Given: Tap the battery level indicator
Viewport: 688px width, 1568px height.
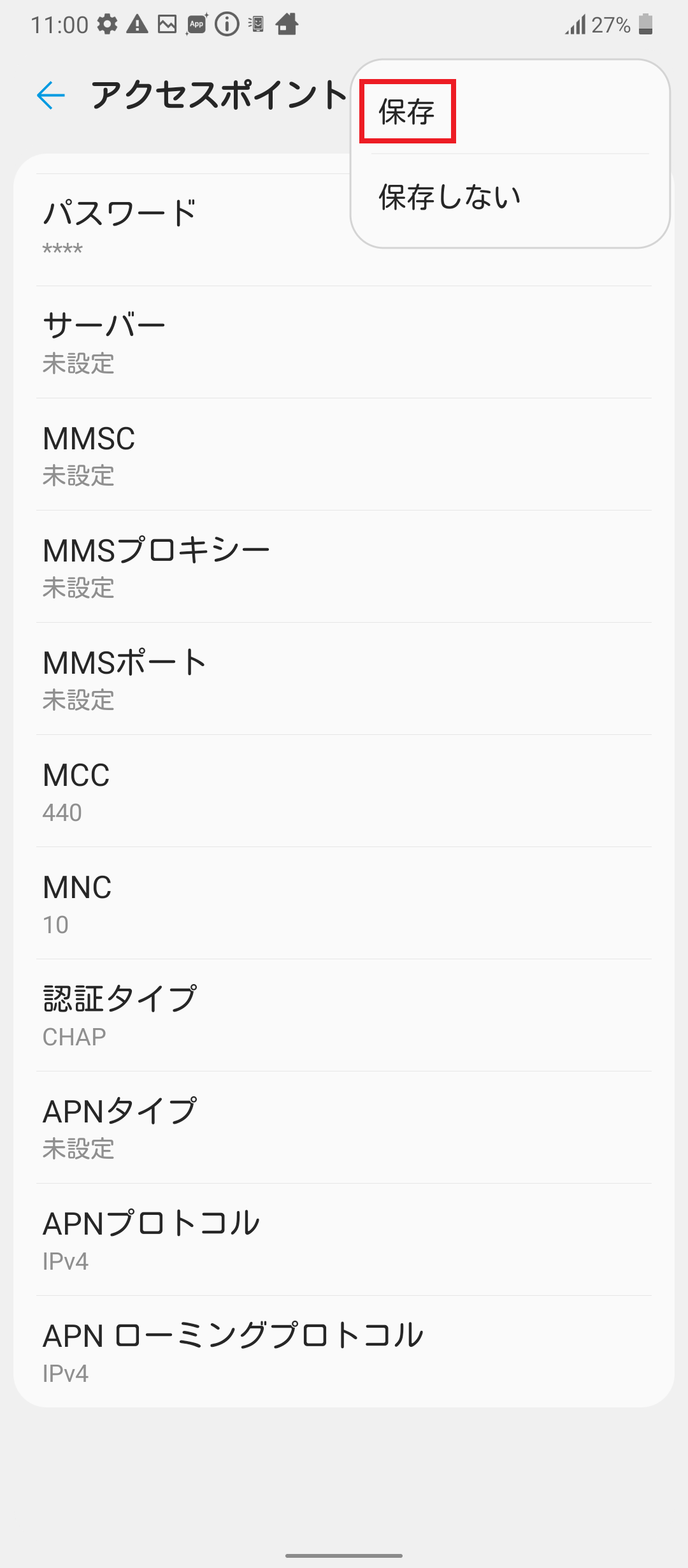Looking at the screenshot, I should (x=645, y=24).
